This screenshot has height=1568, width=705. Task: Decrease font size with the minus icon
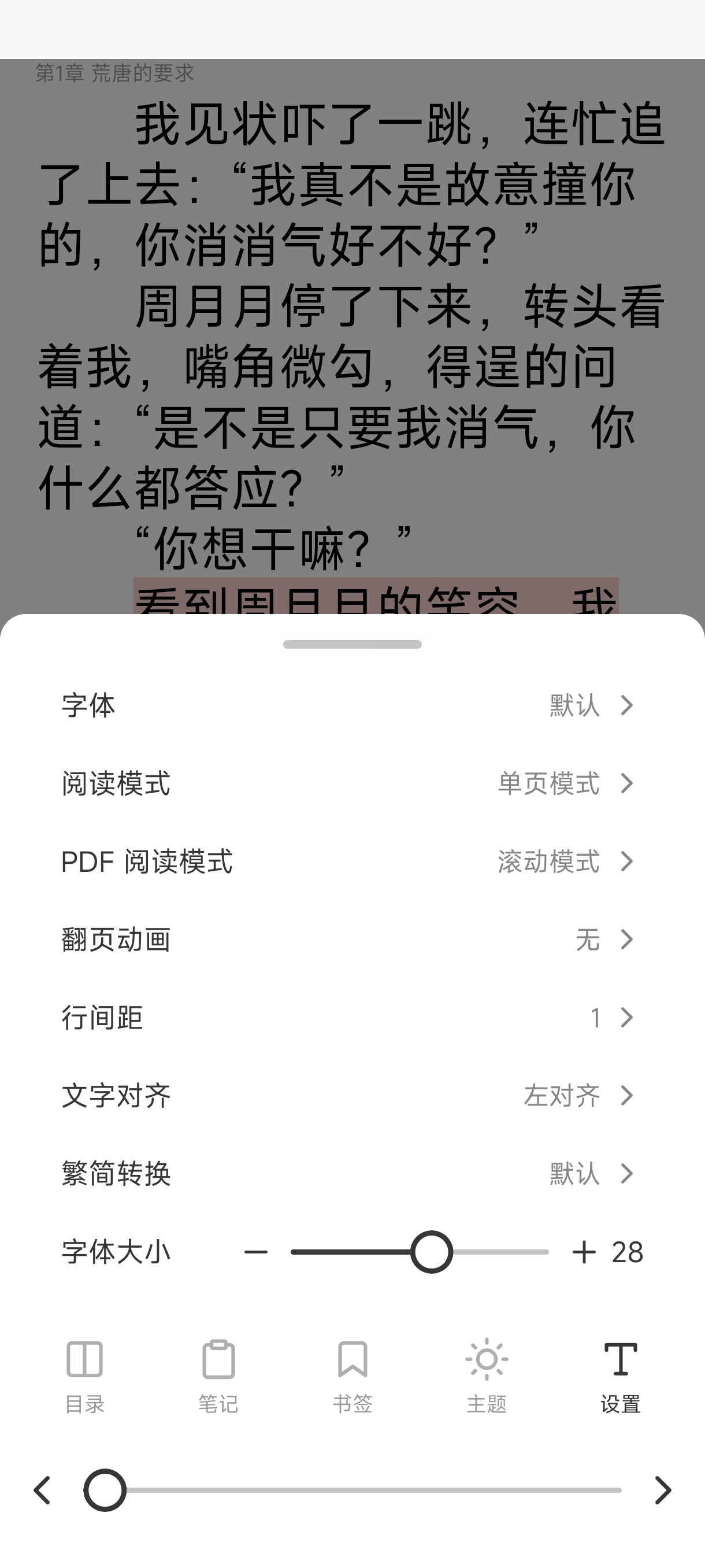[x=256, y=1253]
